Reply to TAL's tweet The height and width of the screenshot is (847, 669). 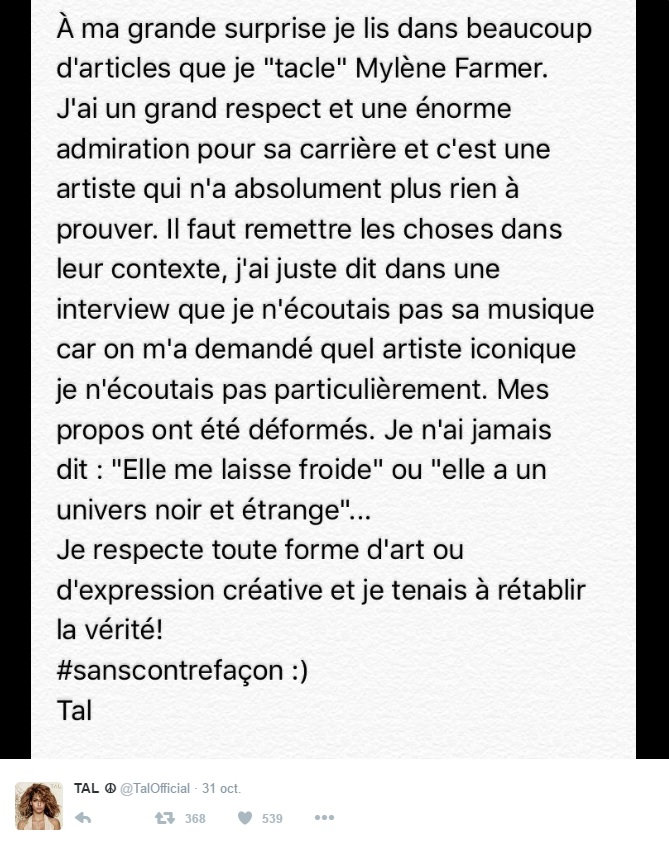click(x=85, y=818)
